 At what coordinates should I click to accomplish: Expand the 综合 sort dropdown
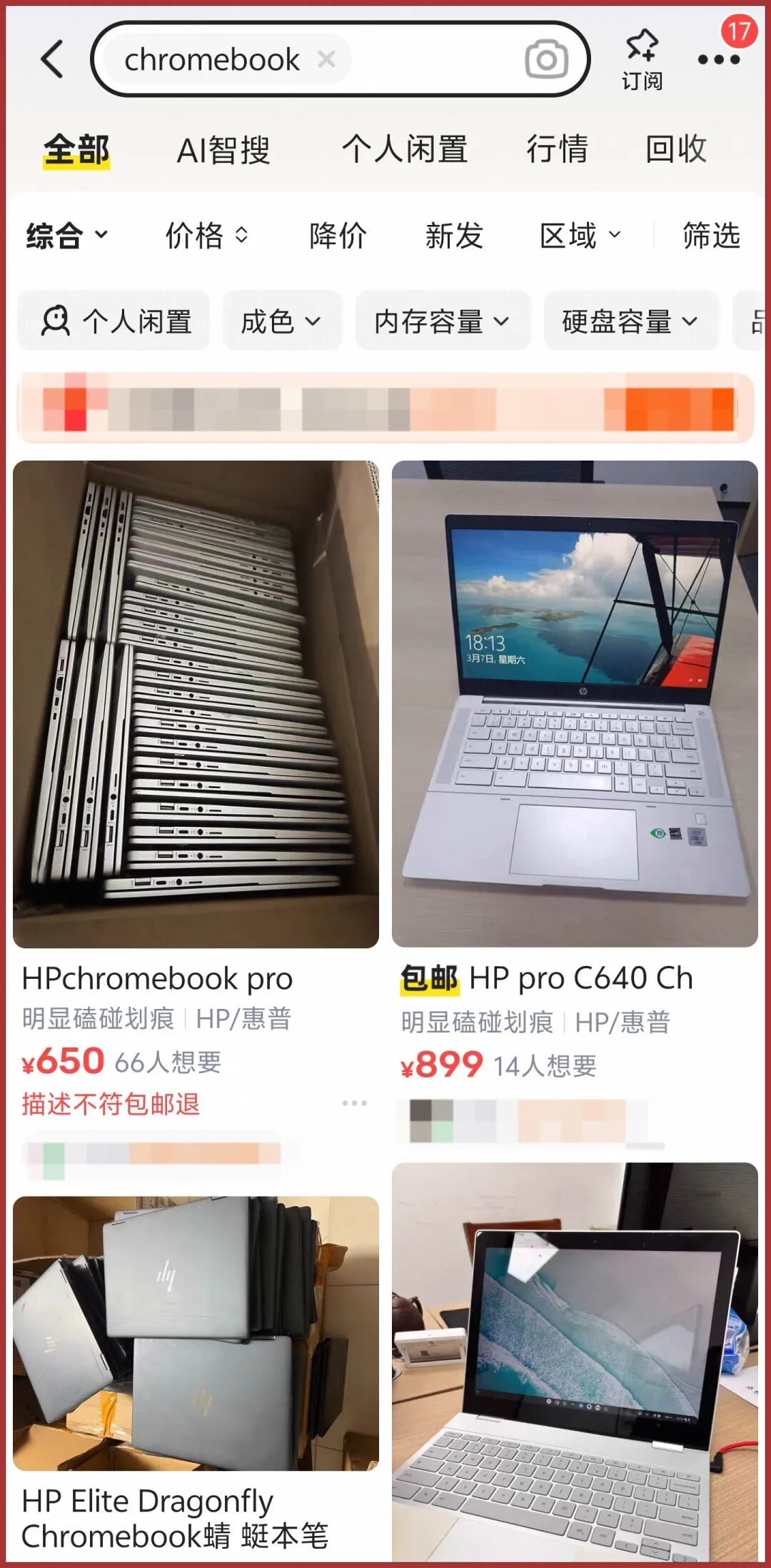66,235
